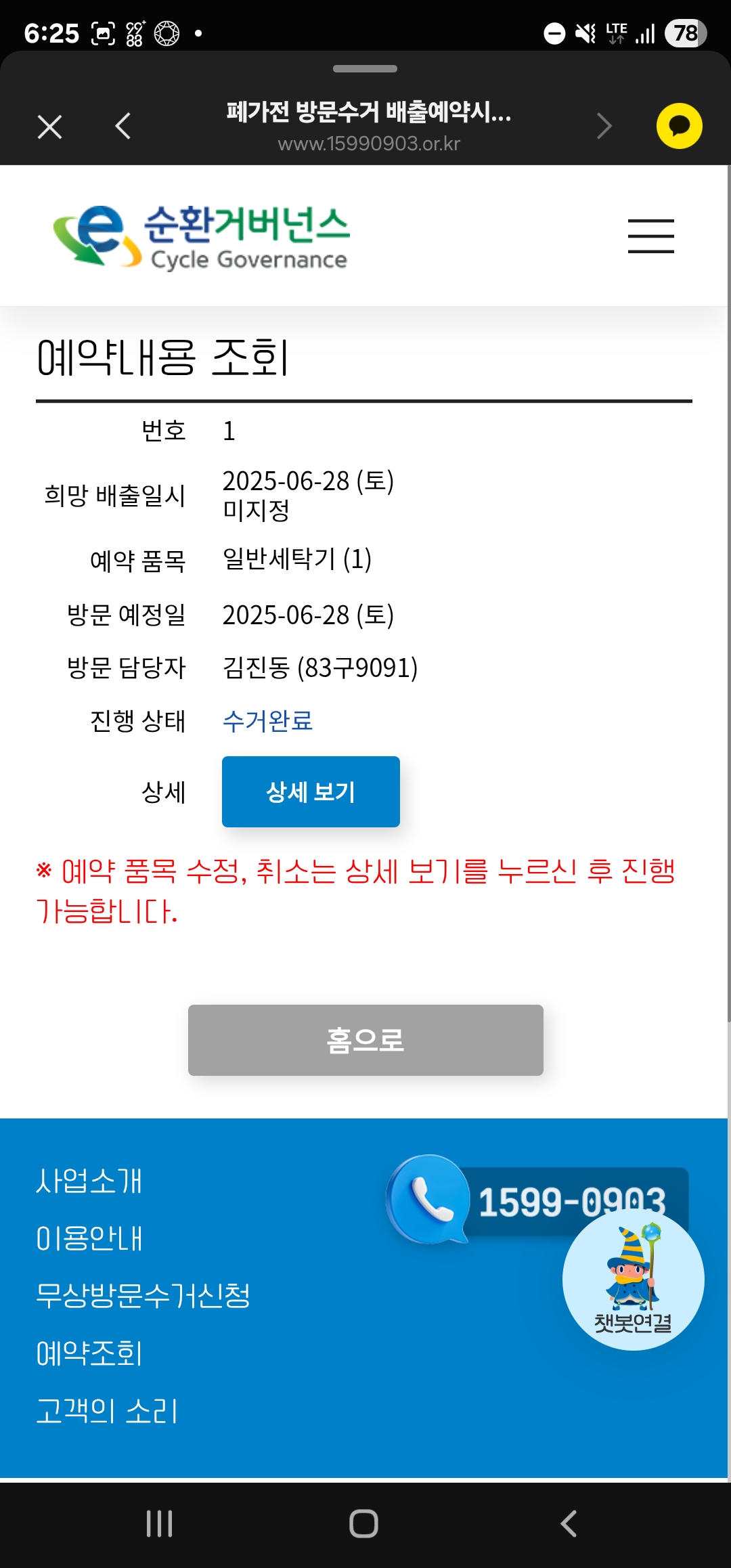
Task: Open the 예약조회 footer link
Action: point(89,1353)
